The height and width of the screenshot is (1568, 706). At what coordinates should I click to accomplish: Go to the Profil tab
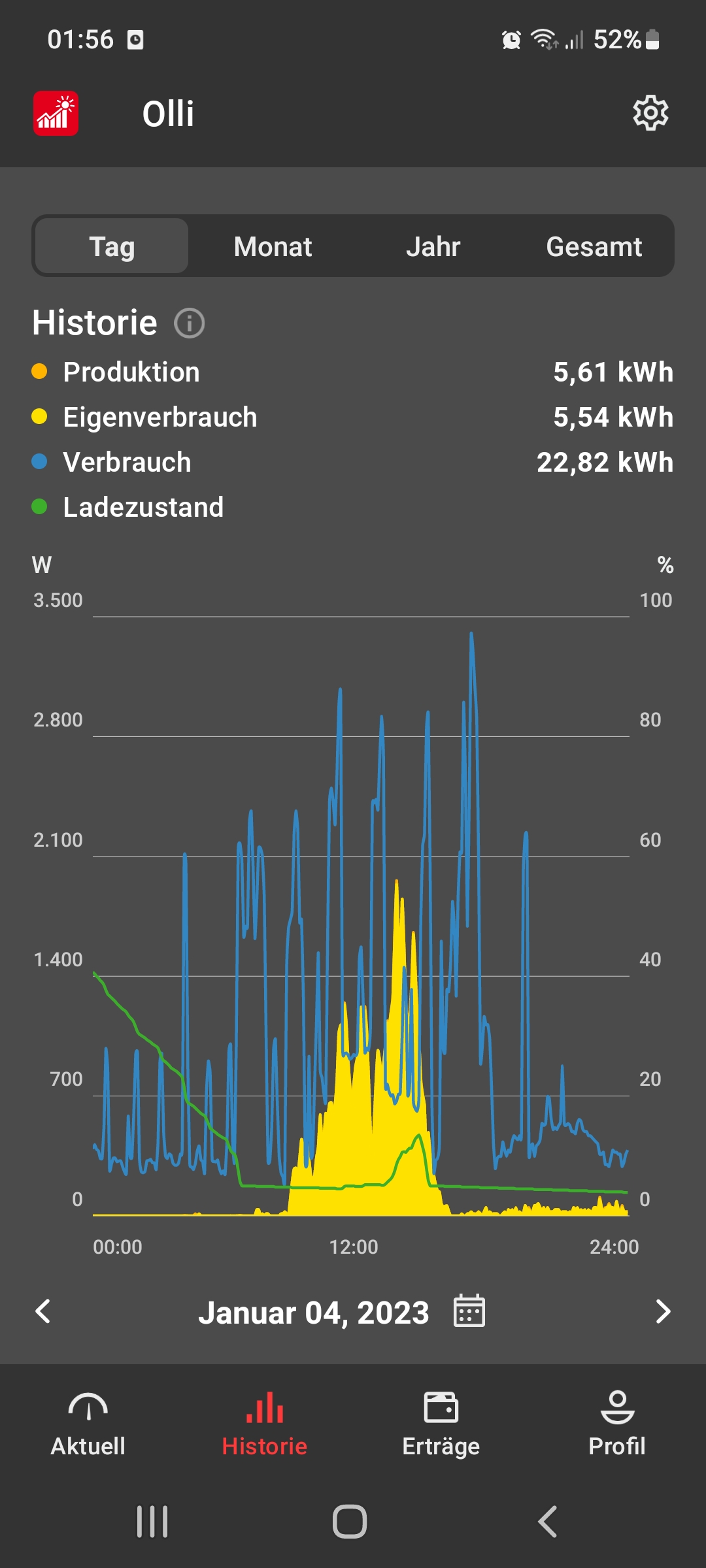pos(617,1424)
